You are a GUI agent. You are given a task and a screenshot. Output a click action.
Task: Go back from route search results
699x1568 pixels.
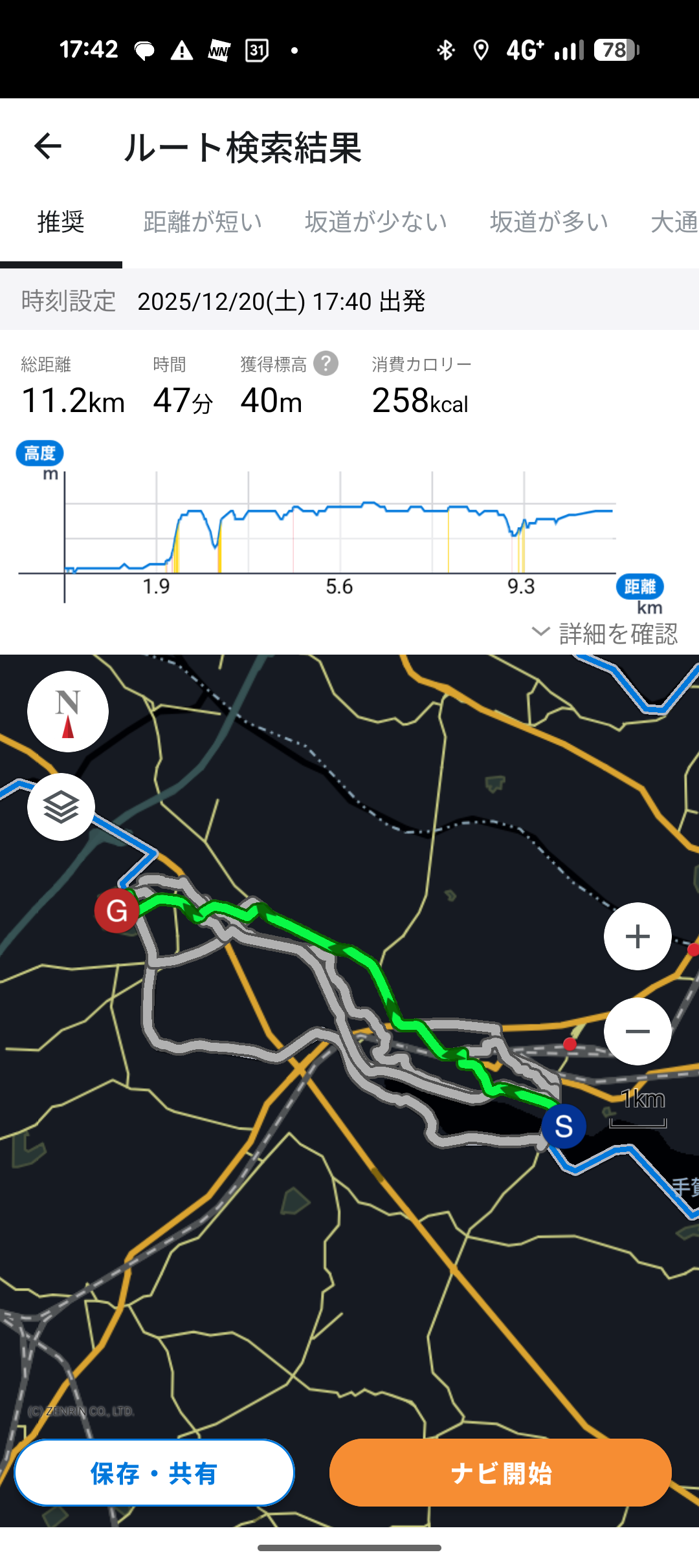pos(48,146)
